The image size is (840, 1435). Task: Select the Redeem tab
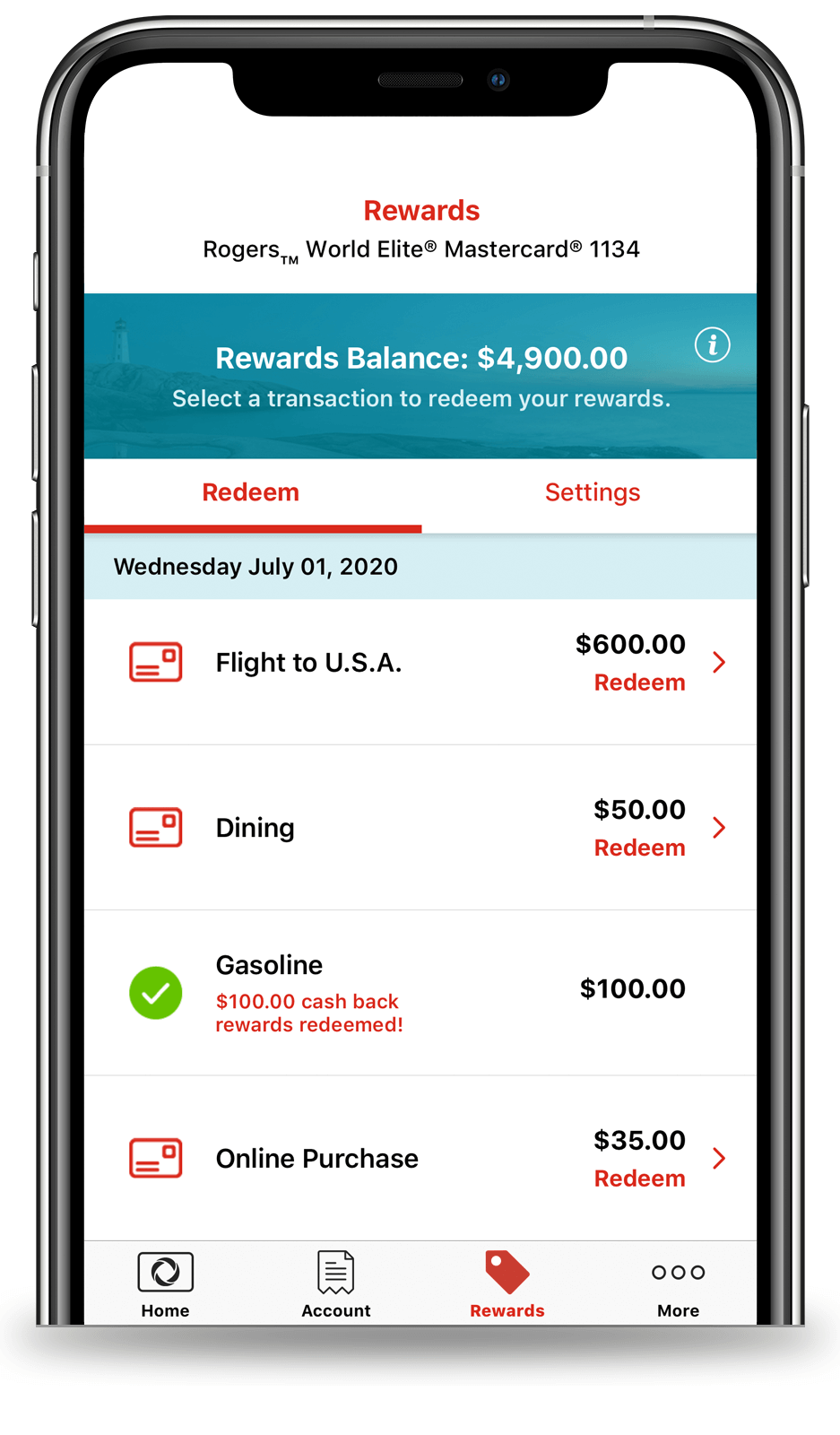[x=251, y=492]
